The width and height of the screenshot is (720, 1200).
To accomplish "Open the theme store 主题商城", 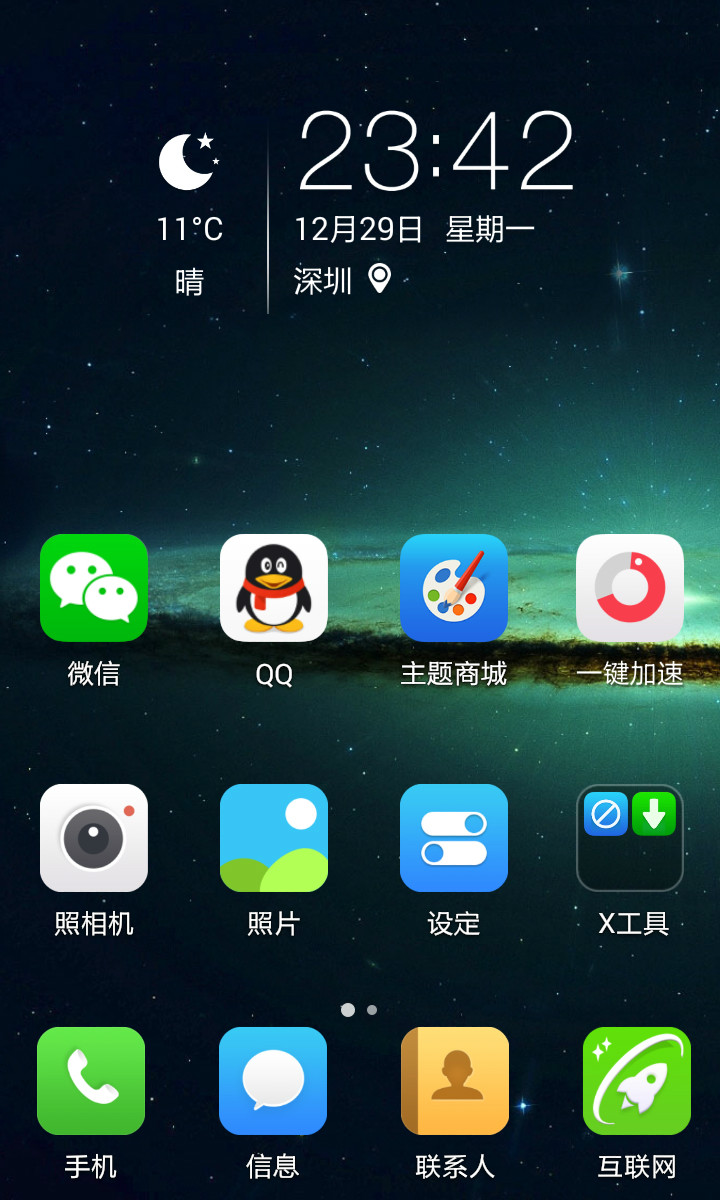I will (454, 588).
